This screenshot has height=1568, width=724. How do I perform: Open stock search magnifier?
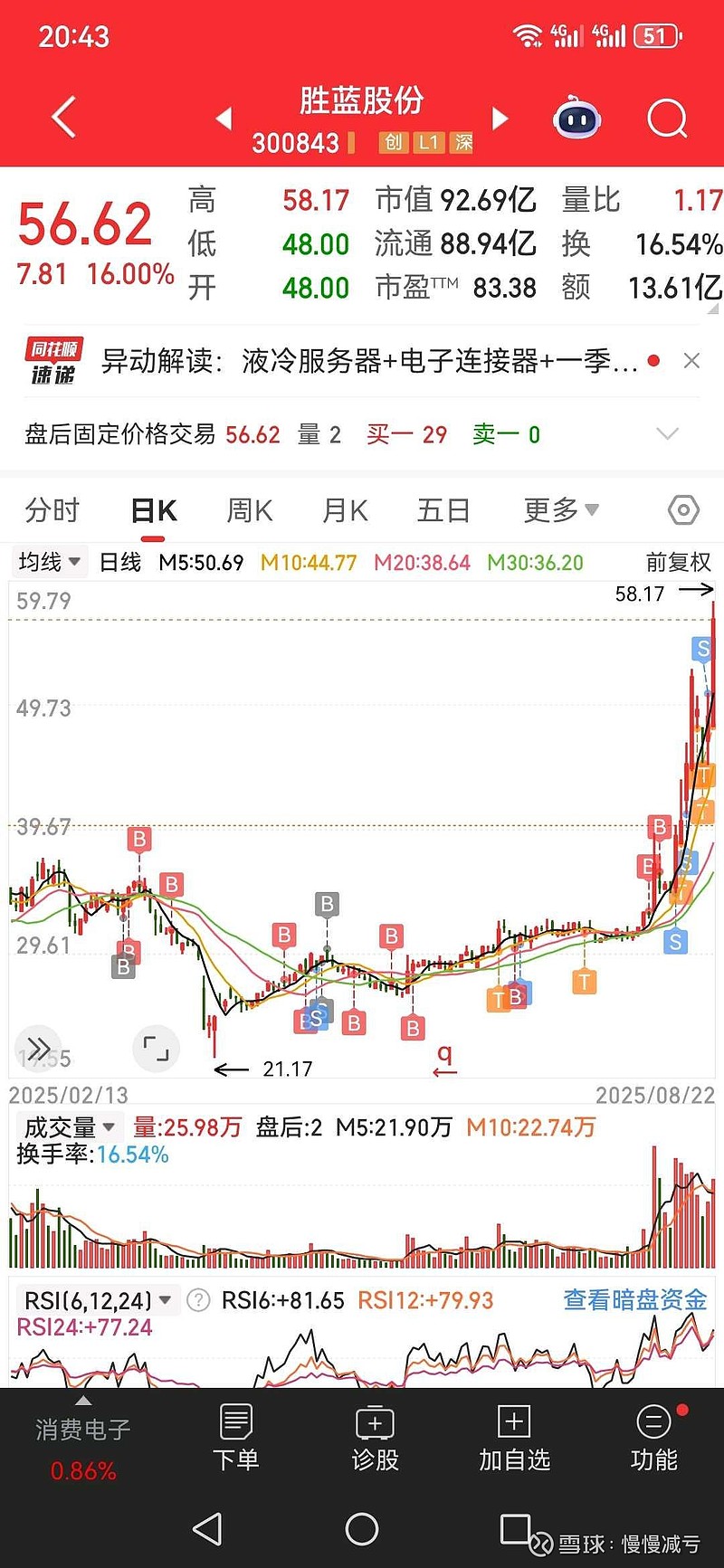668,118
